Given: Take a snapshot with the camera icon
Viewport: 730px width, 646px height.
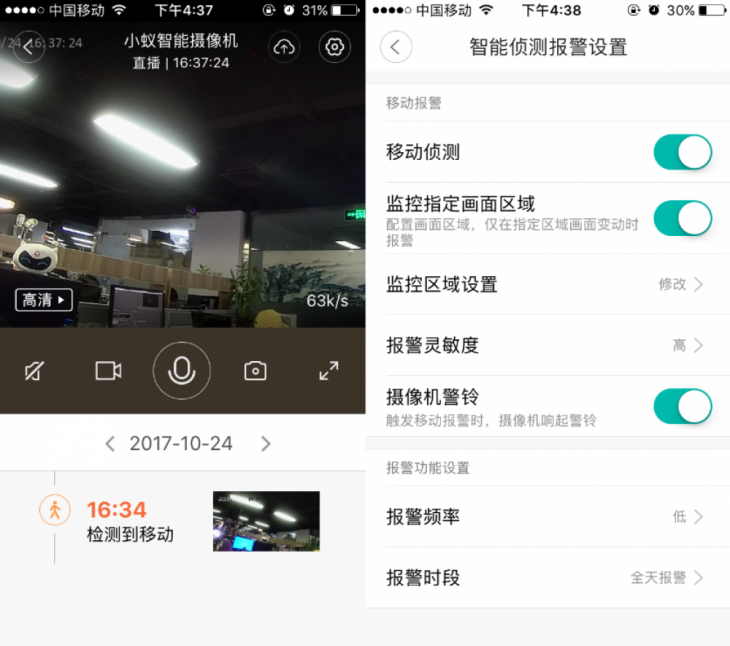Looking at the screenshot, I should point(255,371).
